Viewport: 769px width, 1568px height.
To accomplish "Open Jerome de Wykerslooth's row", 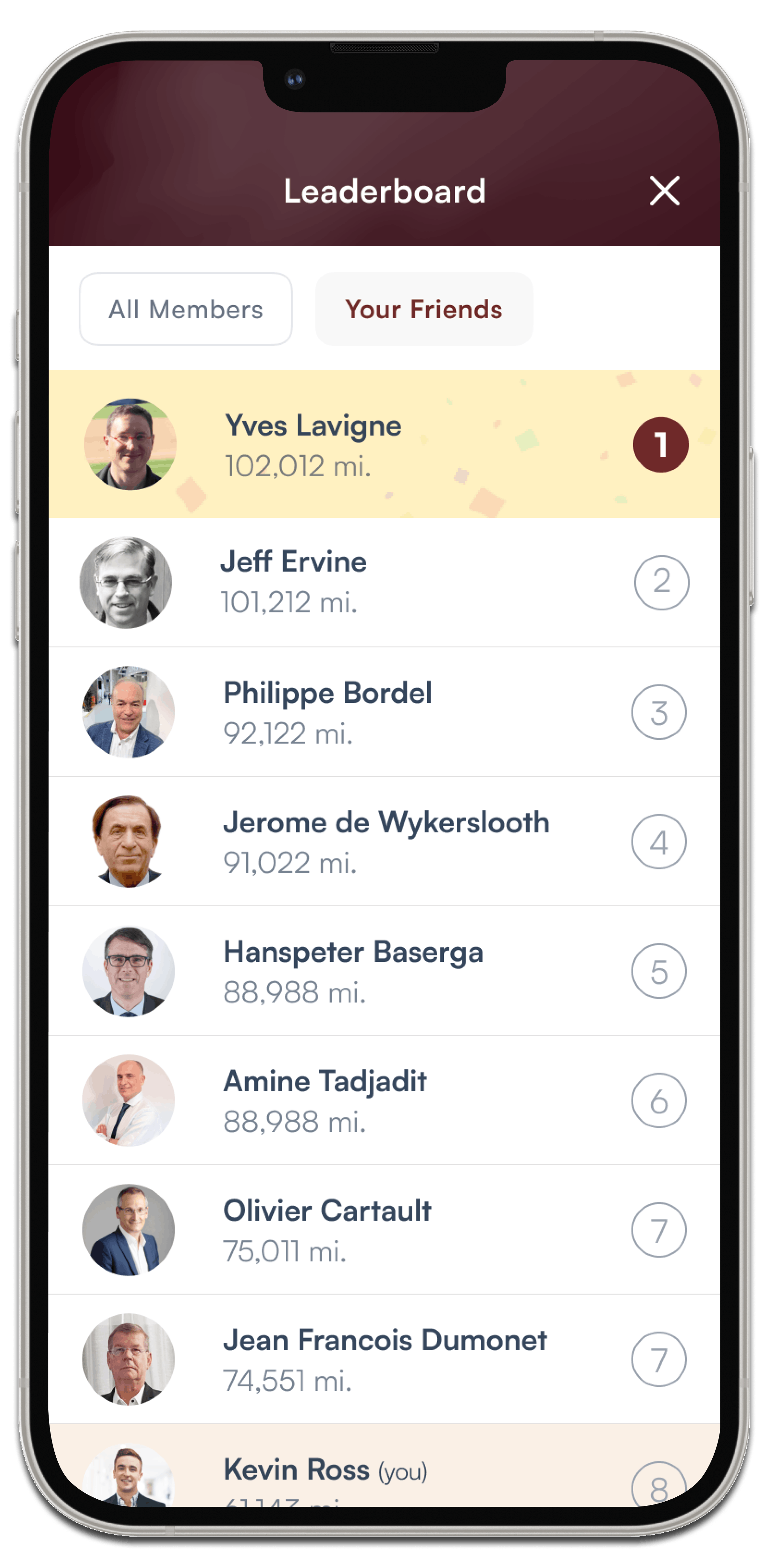I will point(383,842).
